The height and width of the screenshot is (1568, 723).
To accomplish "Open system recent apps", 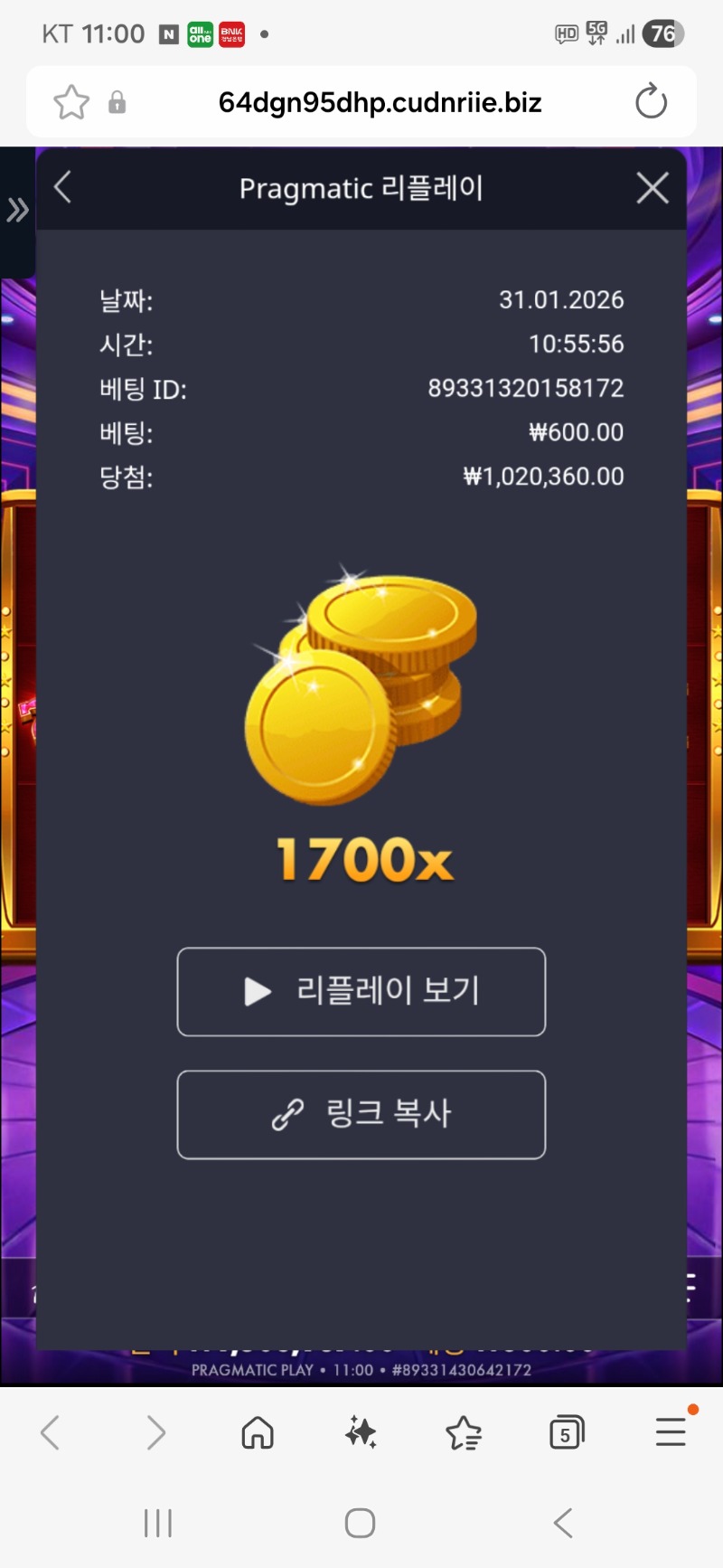I will tap(158, 1523).
